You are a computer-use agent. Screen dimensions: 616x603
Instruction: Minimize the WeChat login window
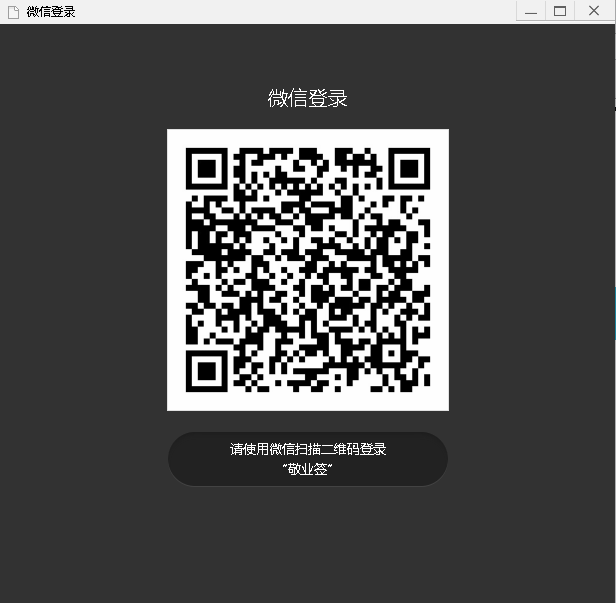(x=531, y=11)
